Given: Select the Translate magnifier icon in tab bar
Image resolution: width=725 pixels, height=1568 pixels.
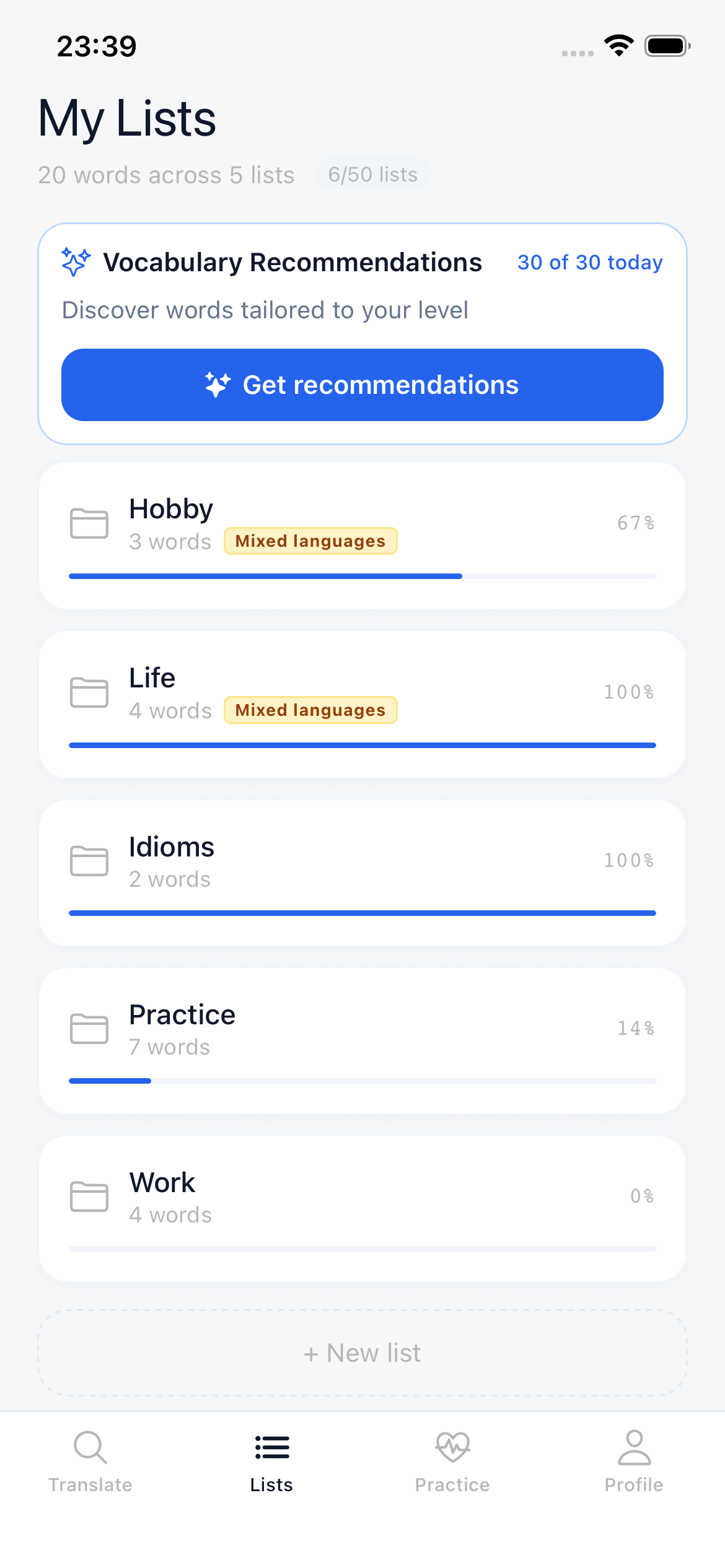Looking at the screenshot, I should (x=90, y=1448).
